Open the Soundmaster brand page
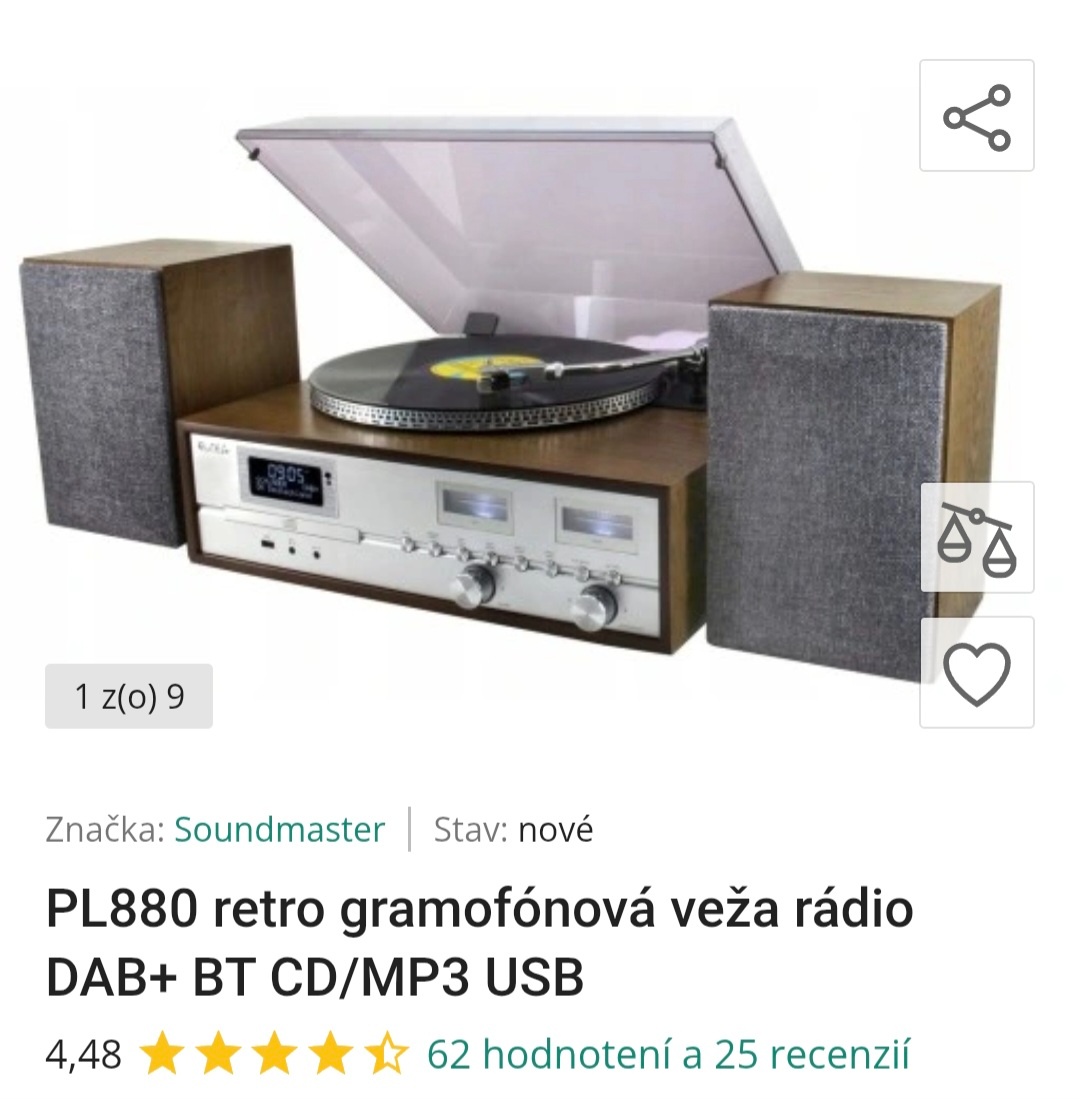This screenshot has width=1080, height=1099. coord(277,830)
